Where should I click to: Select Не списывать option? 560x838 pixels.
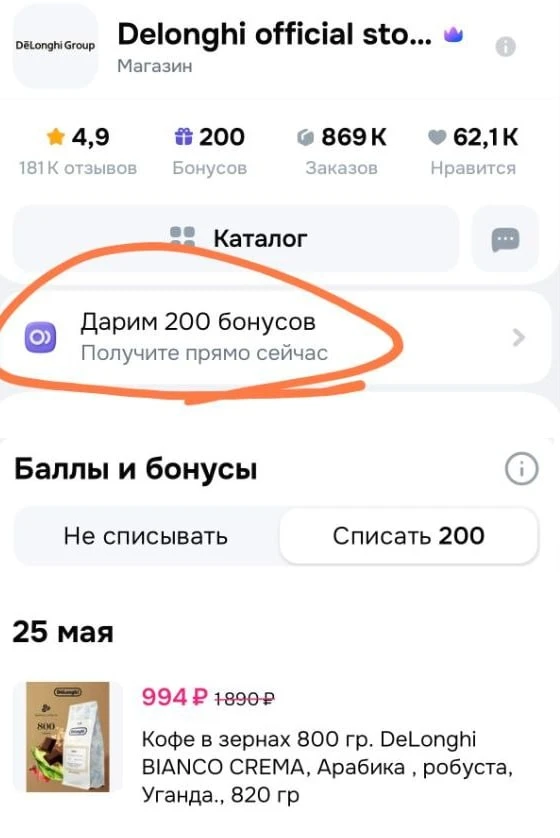tap(146, 536)
